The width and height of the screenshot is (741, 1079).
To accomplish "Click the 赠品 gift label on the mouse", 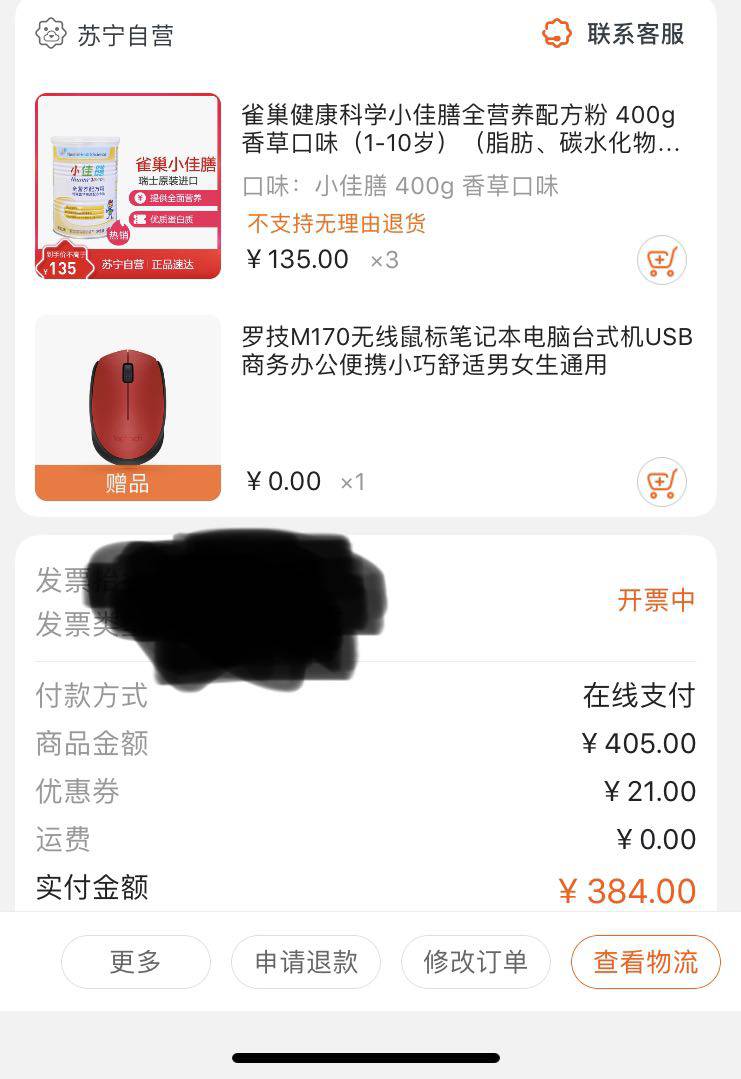I will (127, 481).
